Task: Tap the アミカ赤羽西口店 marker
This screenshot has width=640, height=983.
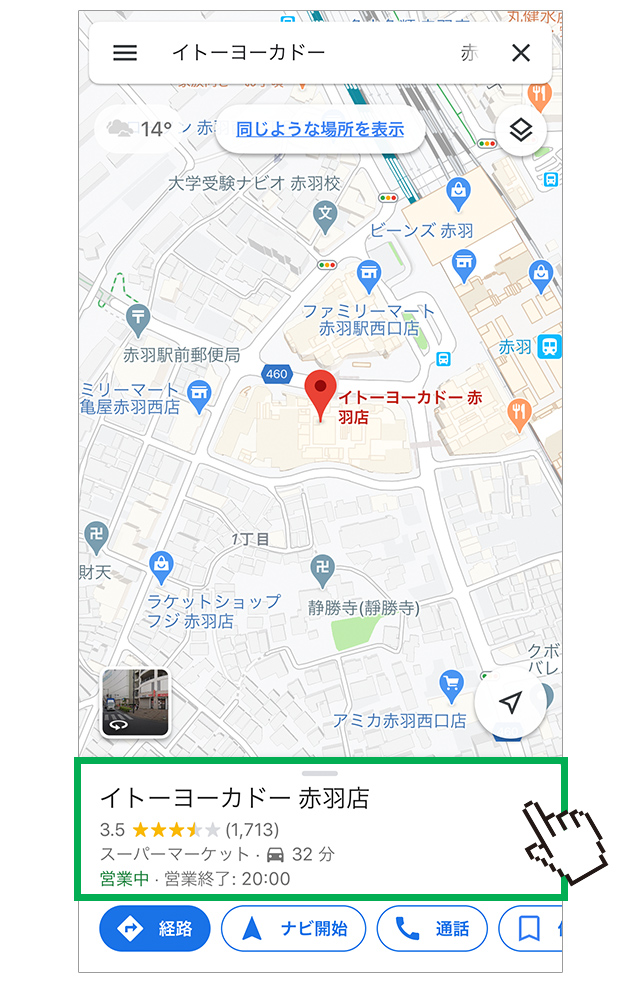Action: pyautogui.click(x=452, y=686)
